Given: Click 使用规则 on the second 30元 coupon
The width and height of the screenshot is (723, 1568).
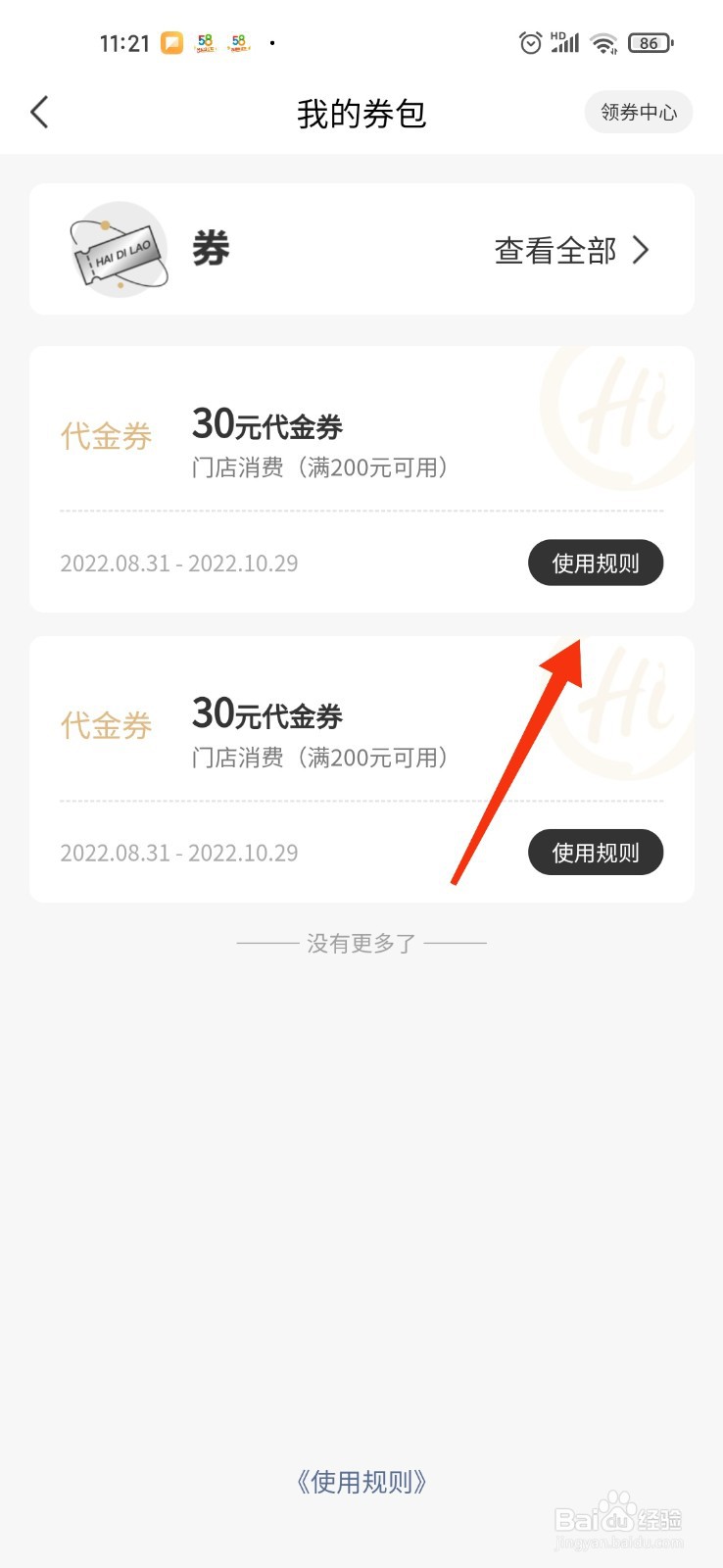Looking at the screenshot, I should click(x=595, y=852).
